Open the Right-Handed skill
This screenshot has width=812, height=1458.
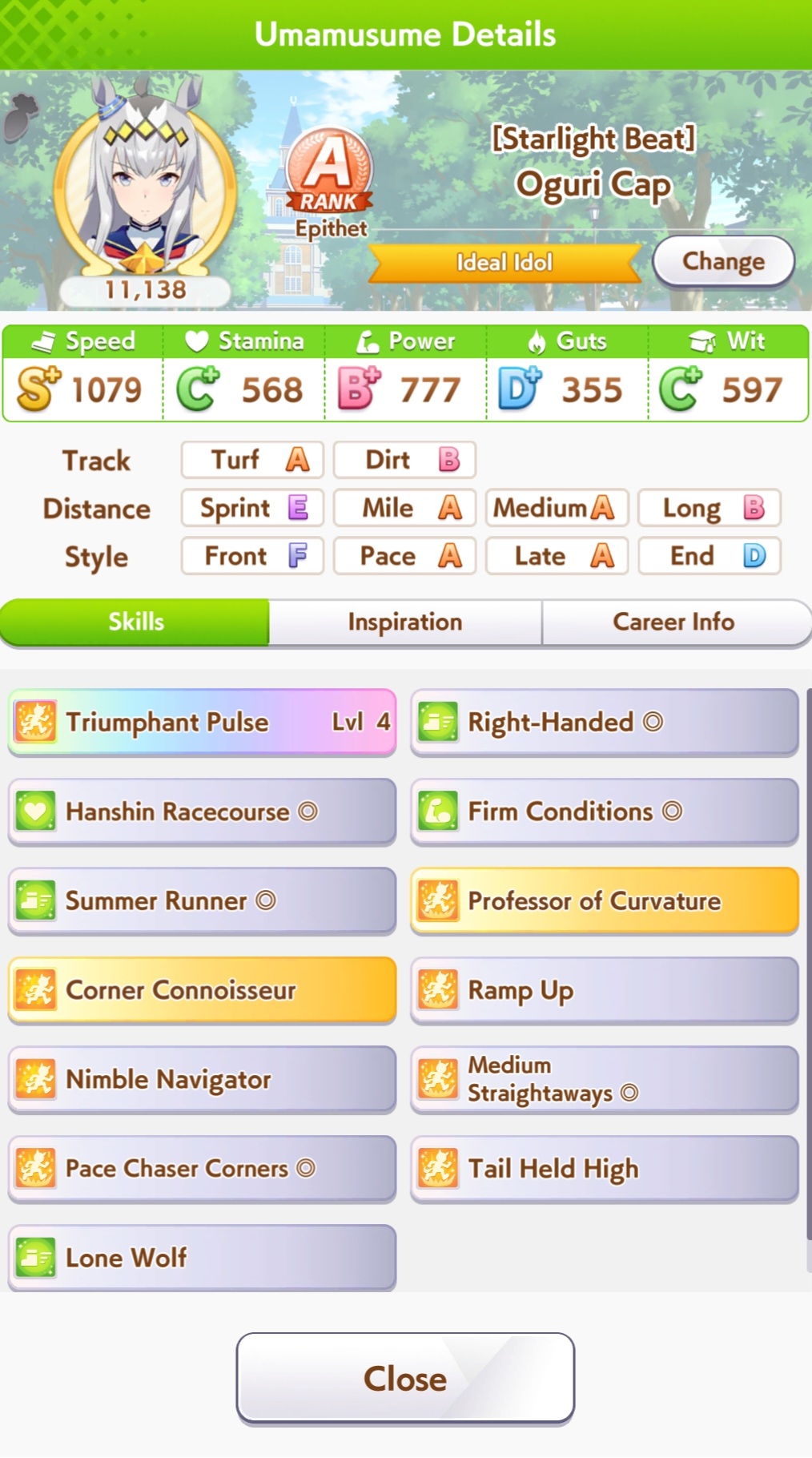(605, 722)
